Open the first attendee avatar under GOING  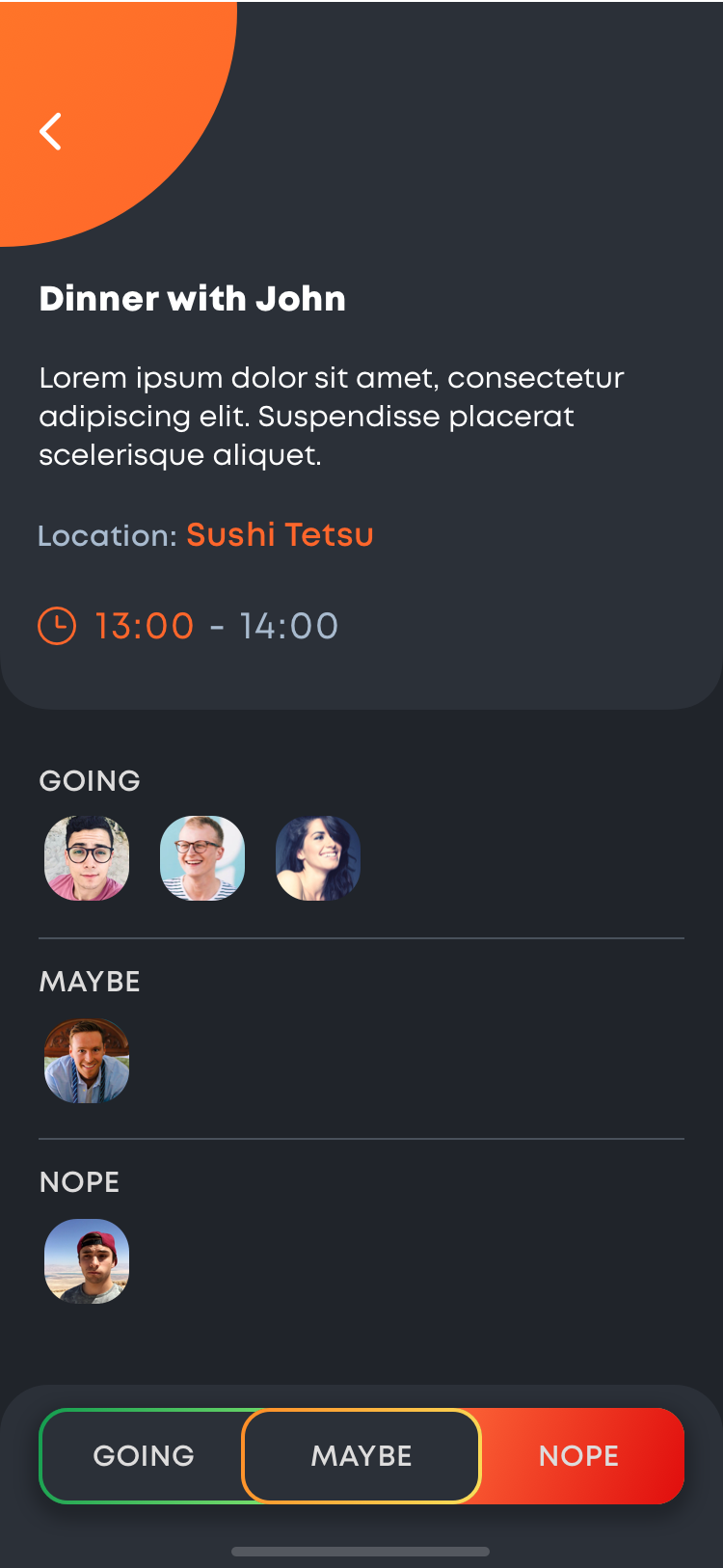[87, 858]
